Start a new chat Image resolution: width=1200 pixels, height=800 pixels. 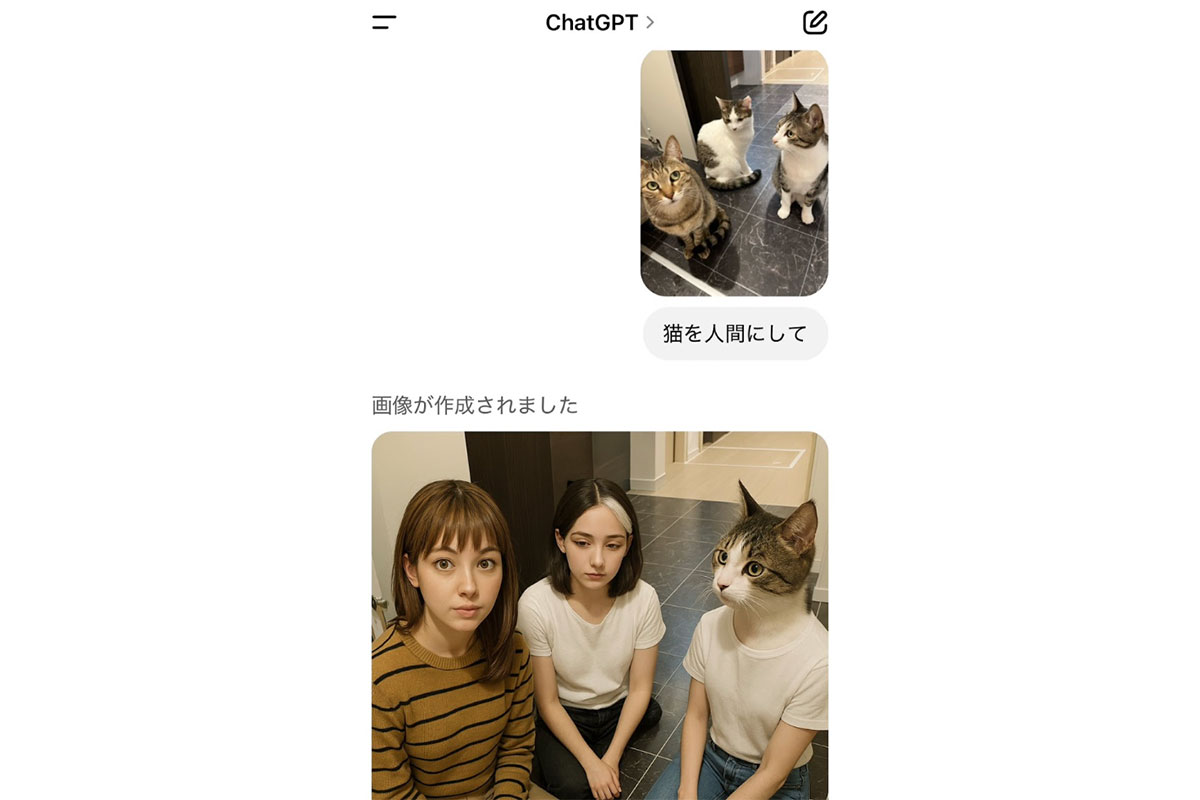coord(814,22)
